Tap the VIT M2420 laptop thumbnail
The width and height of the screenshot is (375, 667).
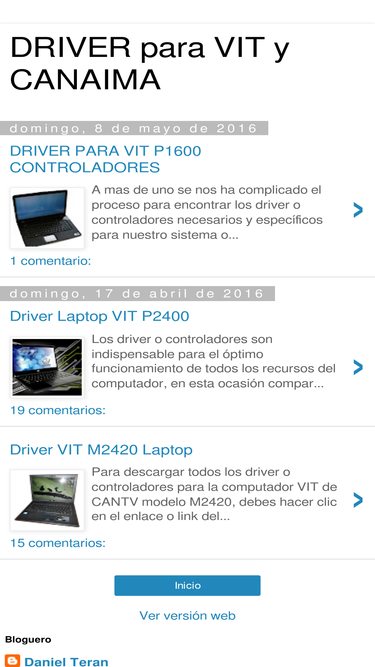tap(47, 500)
